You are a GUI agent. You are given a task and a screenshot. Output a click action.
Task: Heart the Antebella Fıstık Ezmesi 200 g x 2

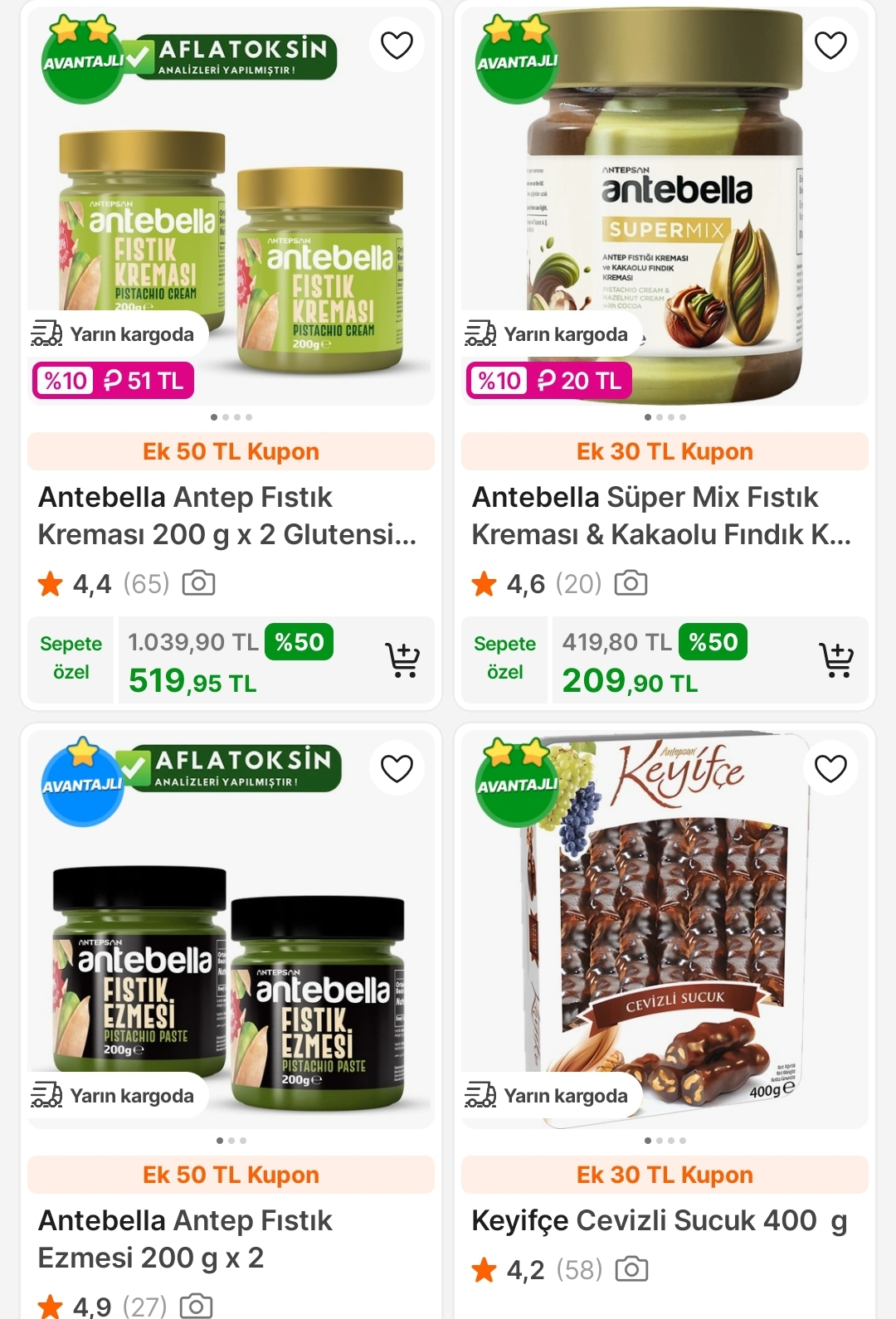click(397, 768)
